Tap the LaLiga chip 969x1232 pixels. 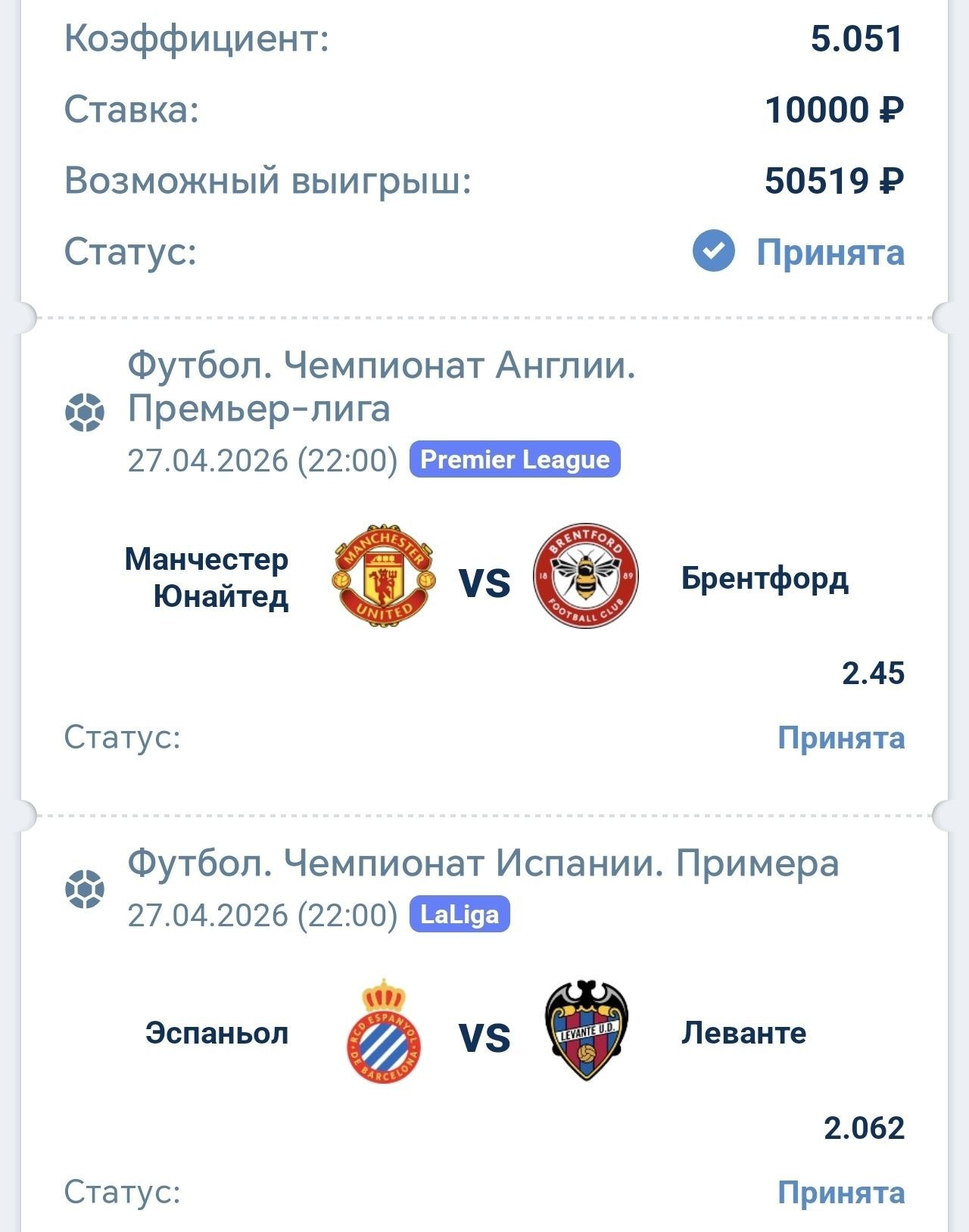pyautogui.click(x=460, y=915)
